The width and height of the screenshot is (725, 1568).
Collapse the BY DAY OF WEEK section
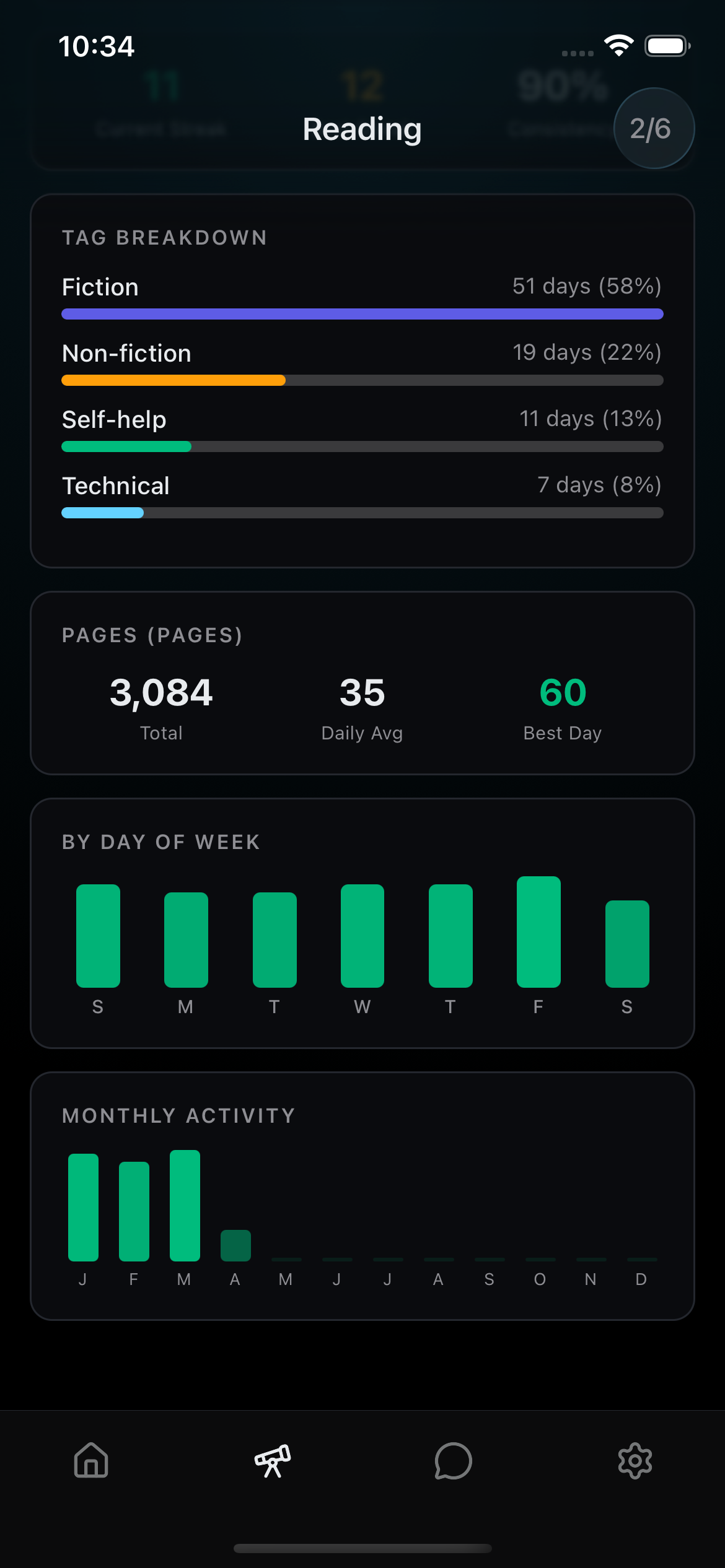point(160,841)
